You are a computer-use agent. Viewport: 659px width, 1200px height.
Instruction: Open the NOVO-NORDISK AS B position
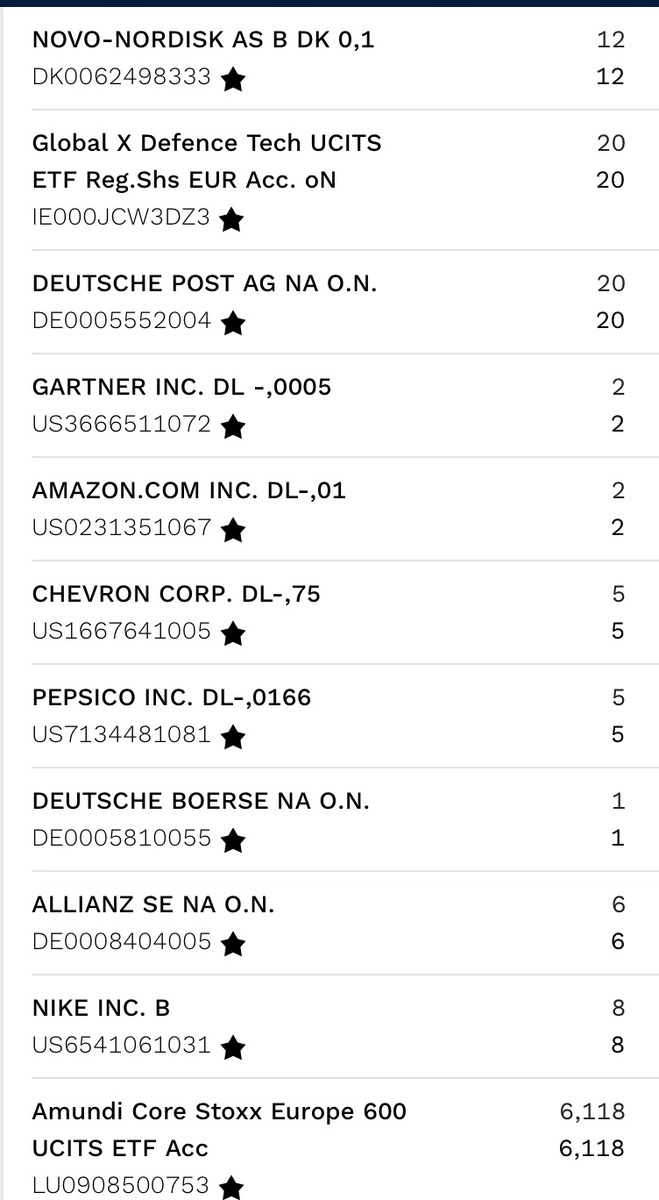pyautogui.click(x=204, y=41)
